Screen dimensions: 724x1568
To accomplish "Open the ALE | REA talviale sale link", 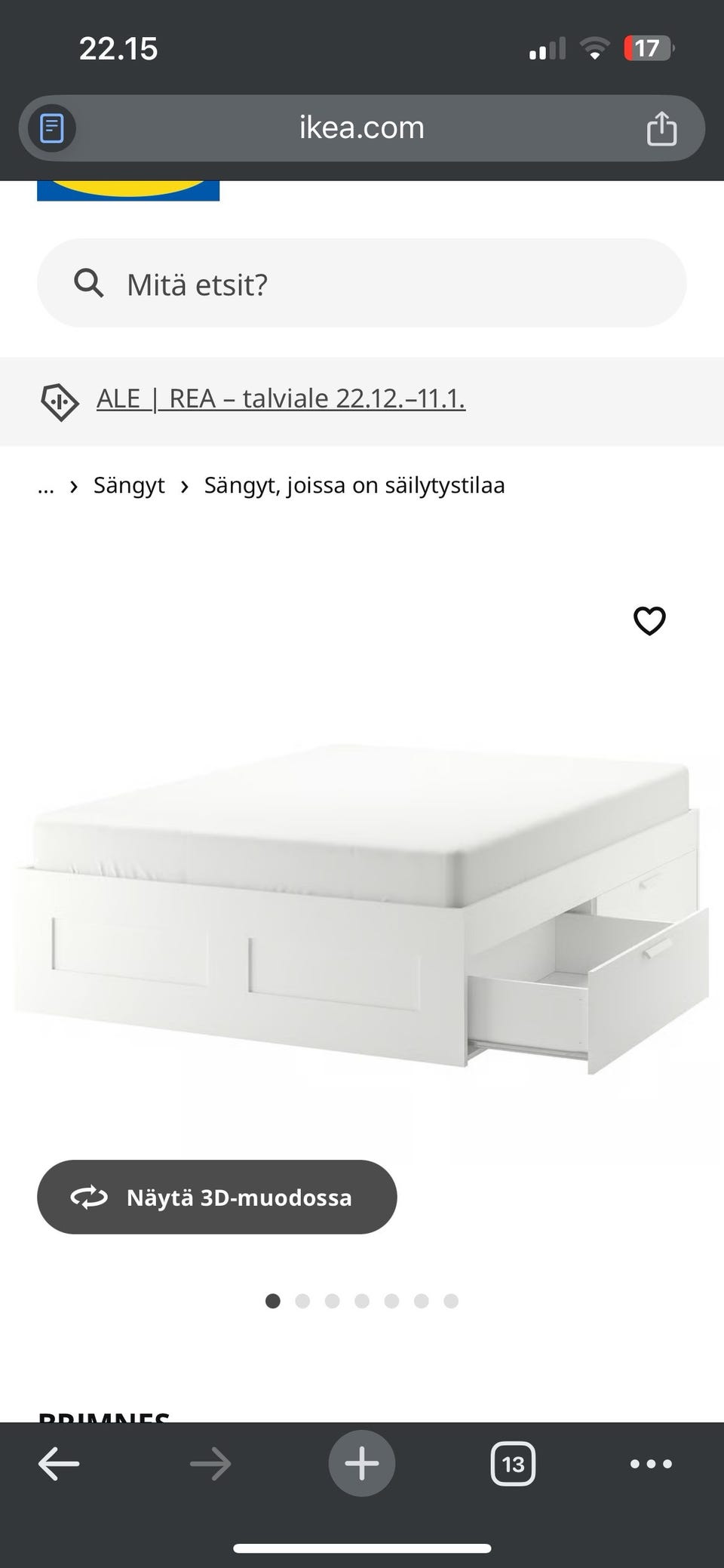I will click(x=281, y=398).
